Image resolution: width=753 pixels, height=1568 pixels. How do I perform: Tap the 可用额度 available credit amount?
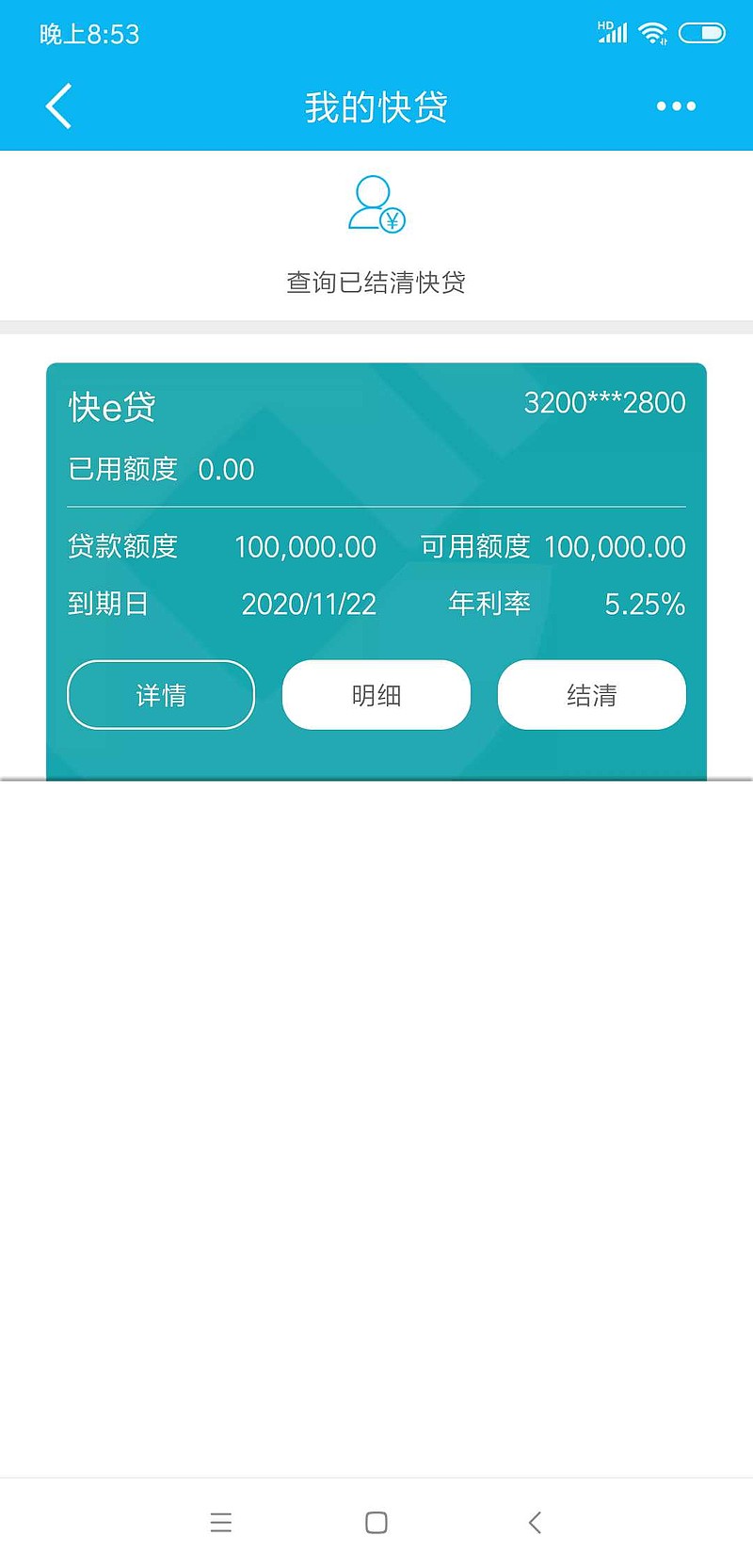tap(615, 546)
